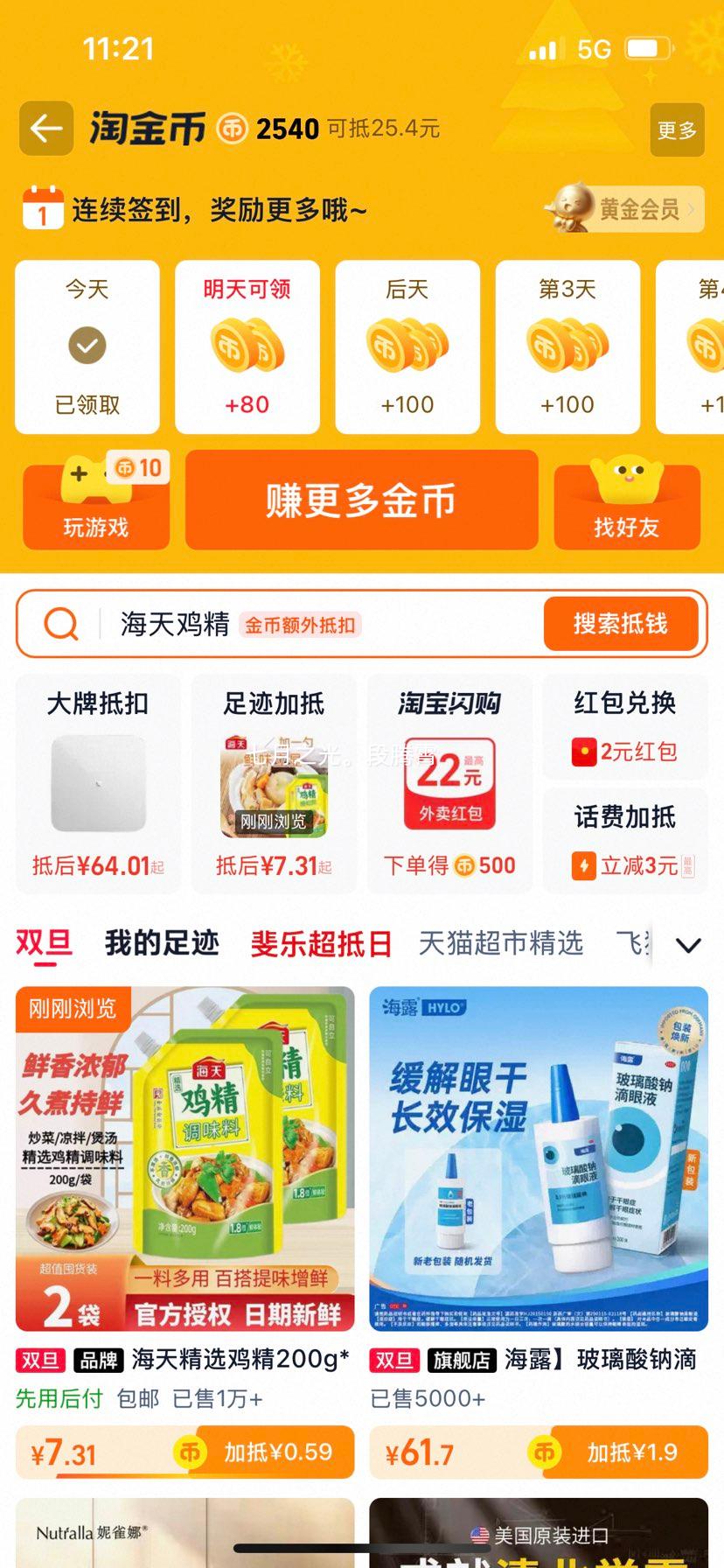Collapse the category tab row via the chevron

tap(688, 946)
